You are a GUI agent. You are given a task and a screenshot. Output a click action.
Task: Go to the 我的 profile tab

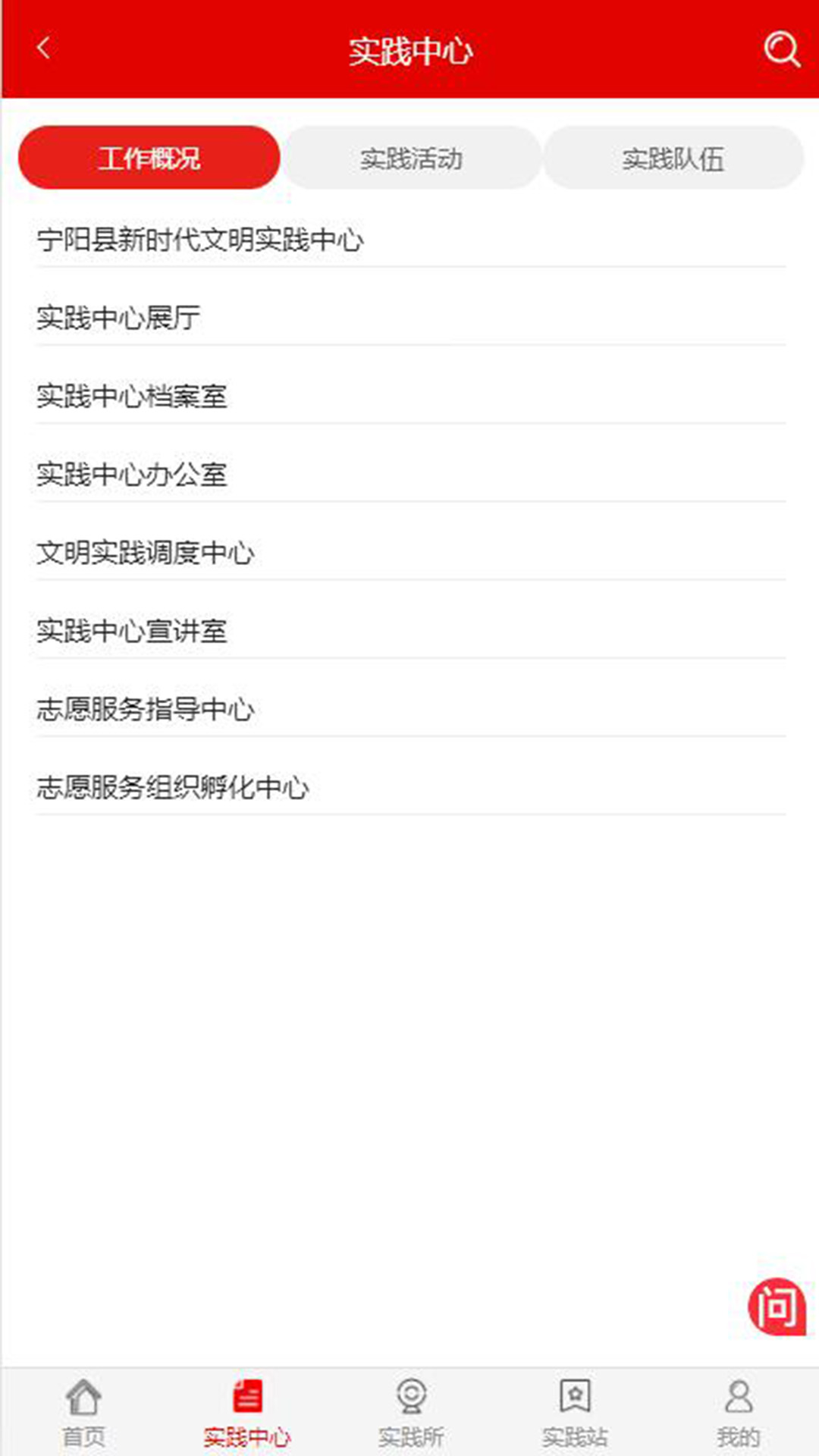[738, 1412]
